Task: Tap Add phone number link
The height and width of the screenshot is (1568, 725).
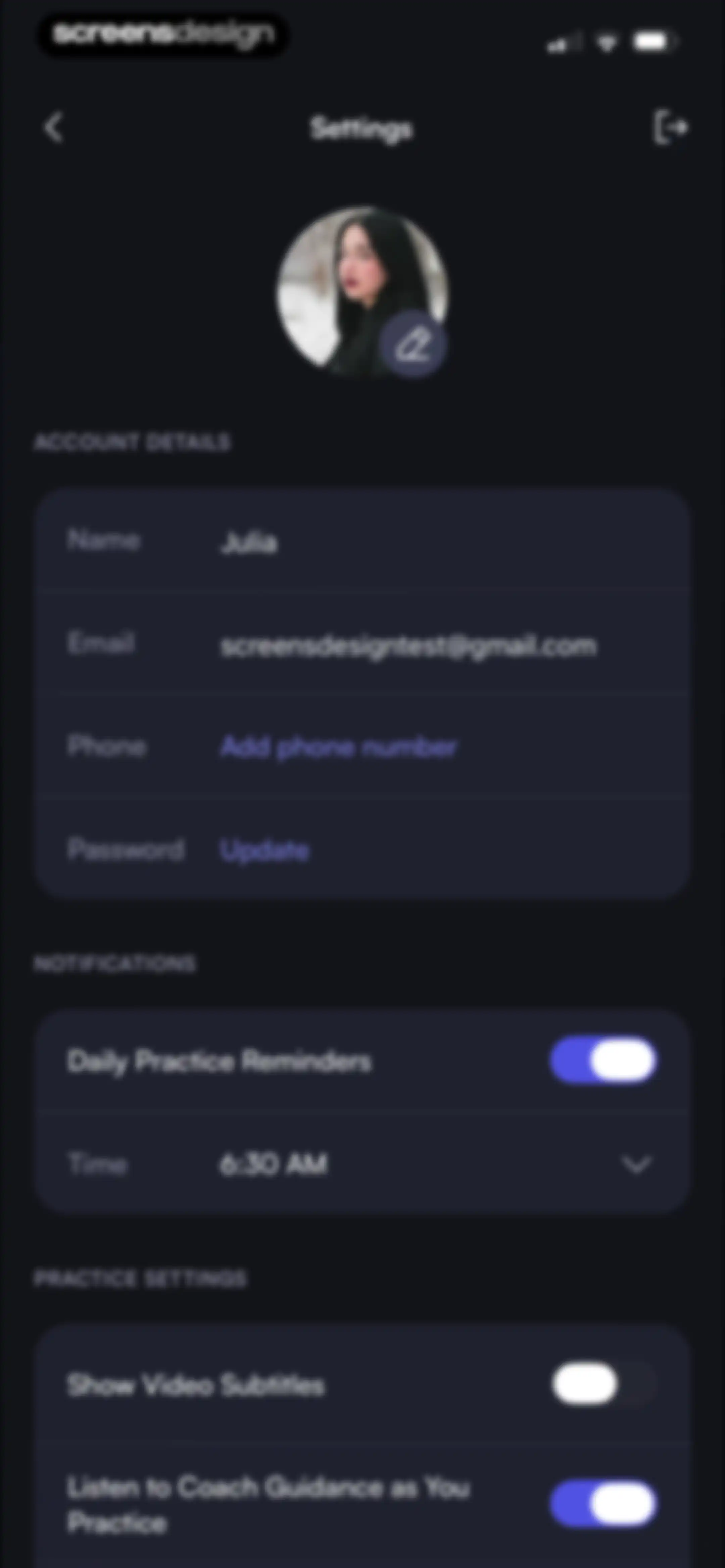Action: pyautogui.click(x=338, y=747)
